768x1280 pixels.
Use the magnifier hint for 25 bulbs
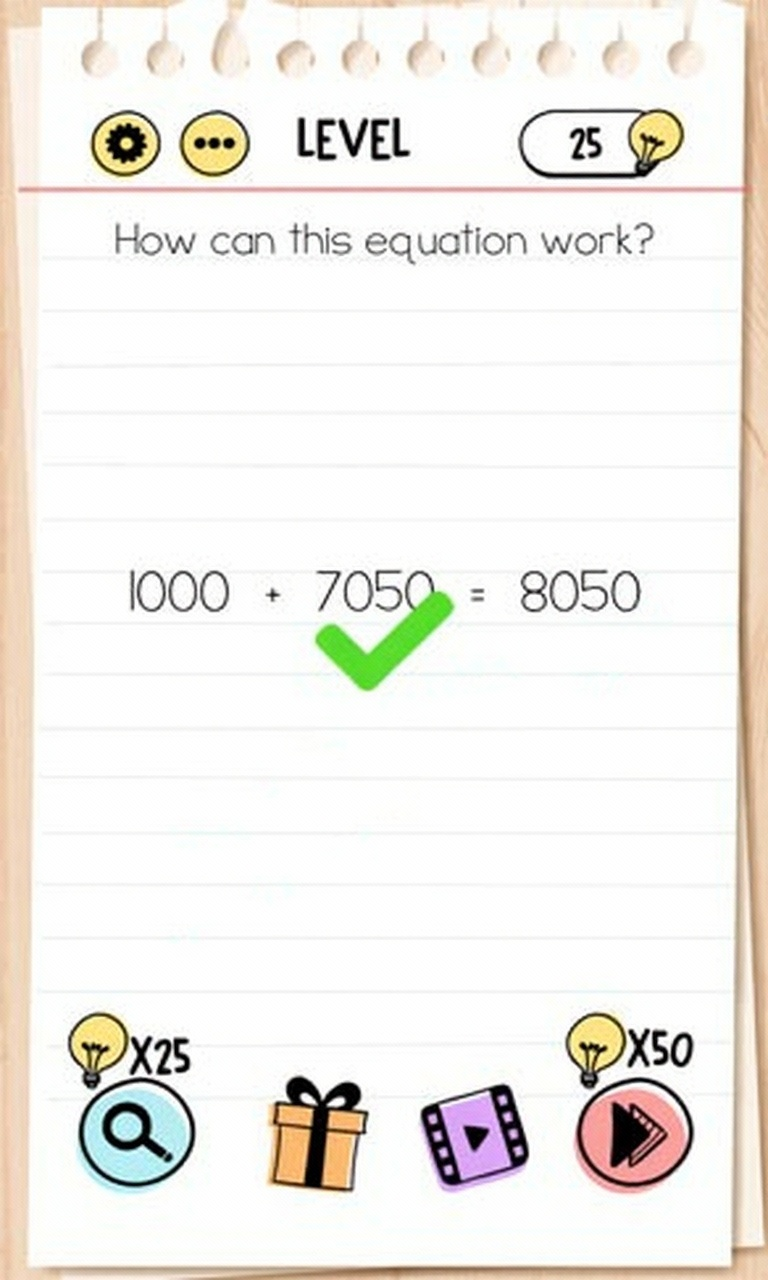pyautogui.click(x=137, y=1134)
